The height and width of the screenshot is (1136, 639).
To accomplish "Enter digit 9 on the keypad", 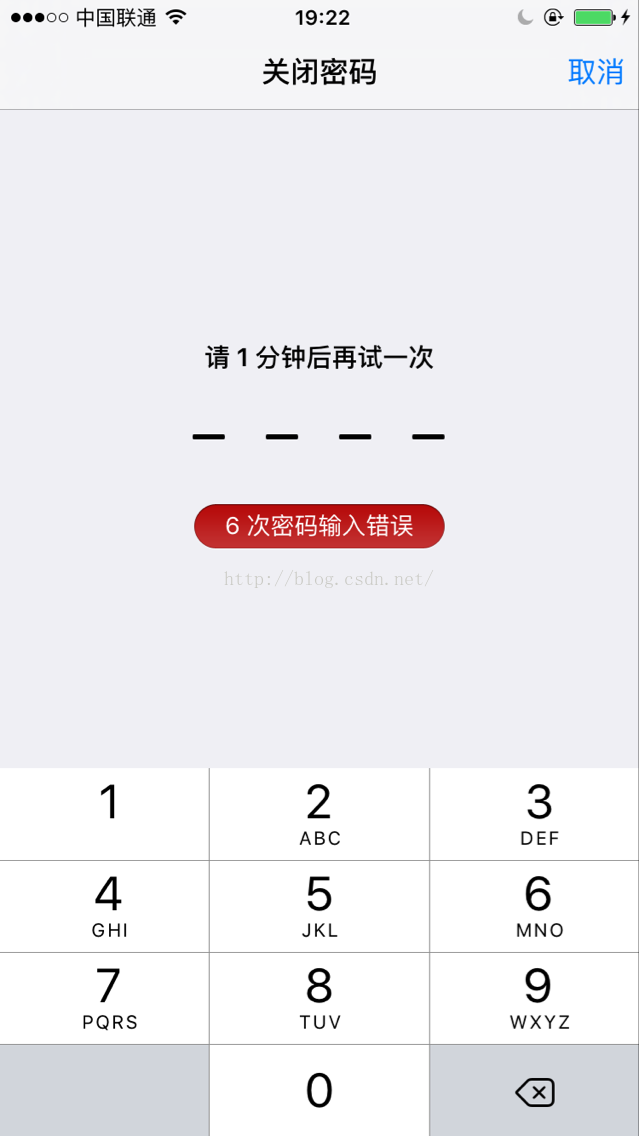I will click(x=538, y=998).
